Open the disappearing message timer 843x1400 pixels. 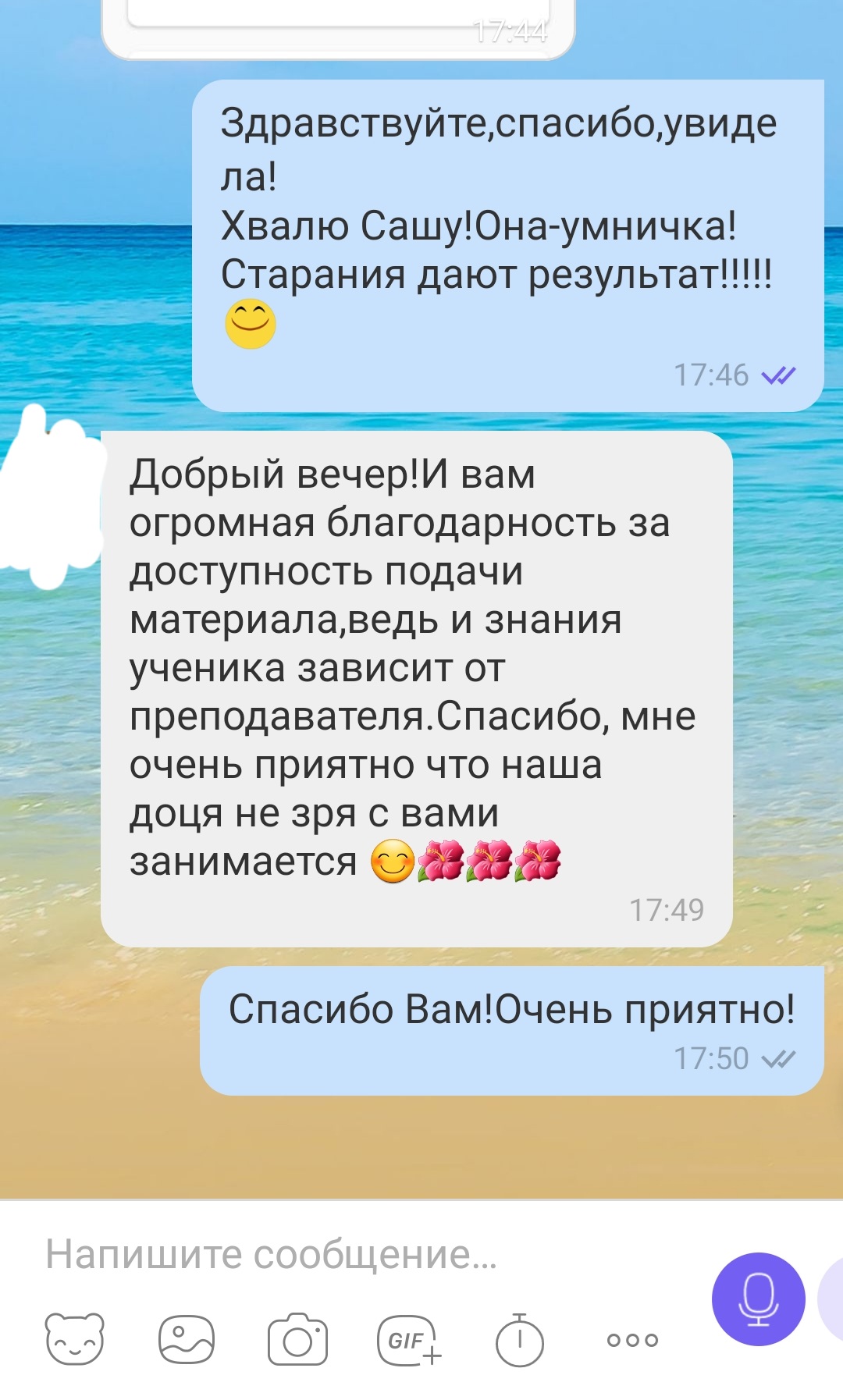(x=520, y=1339)
